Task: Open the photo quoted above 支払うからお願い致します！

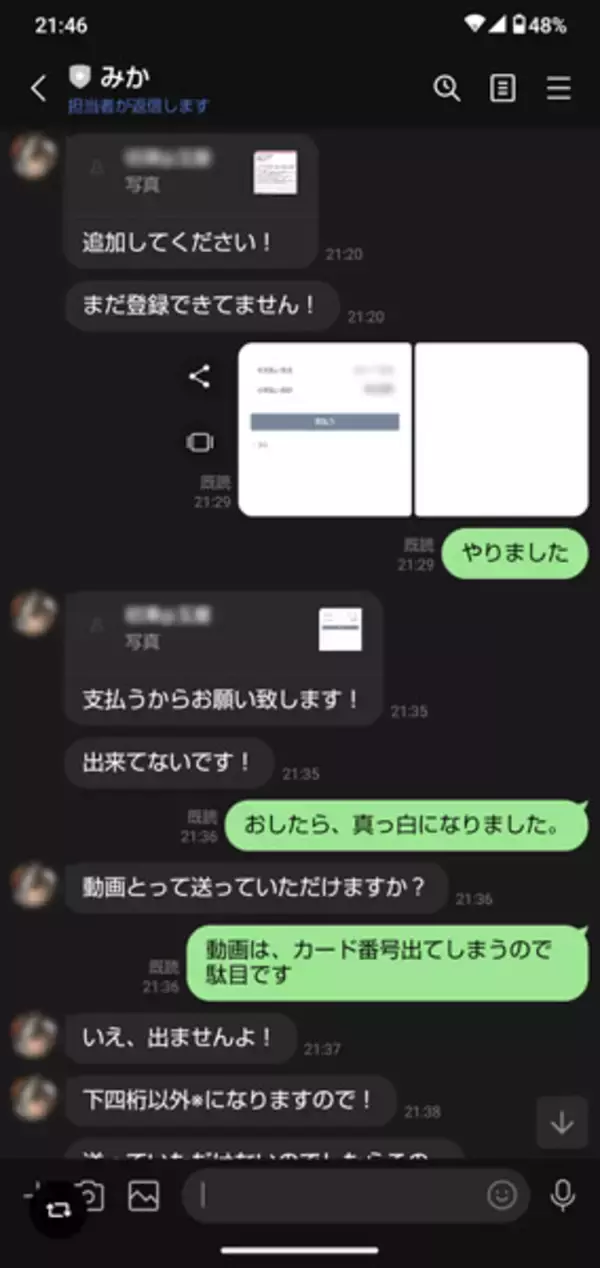Action: (340, 629)
